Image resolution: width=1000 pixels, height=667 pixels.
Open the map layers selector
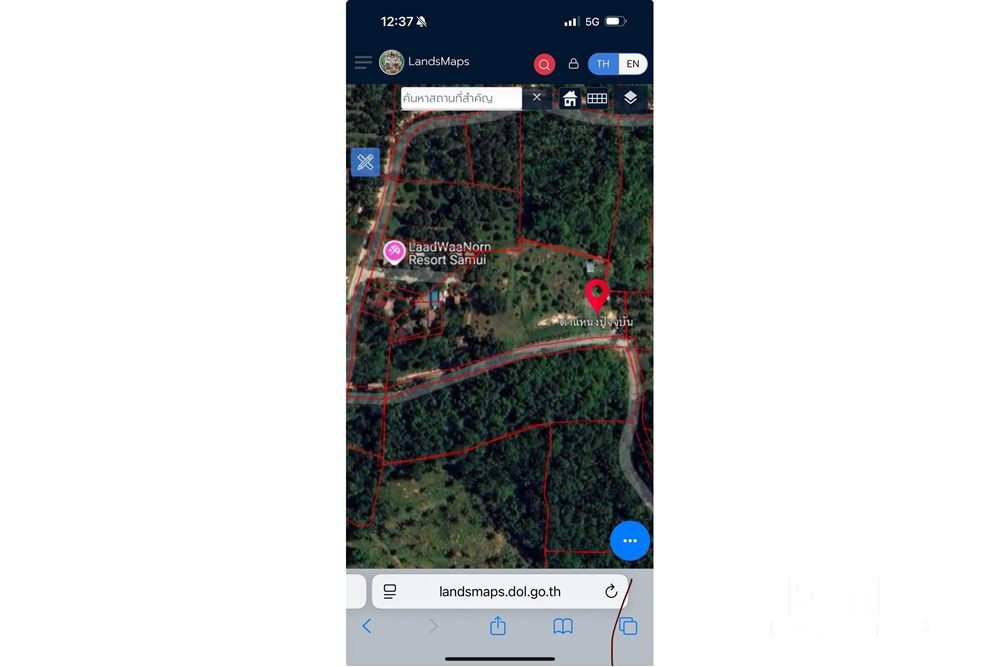tap(630, 97)
